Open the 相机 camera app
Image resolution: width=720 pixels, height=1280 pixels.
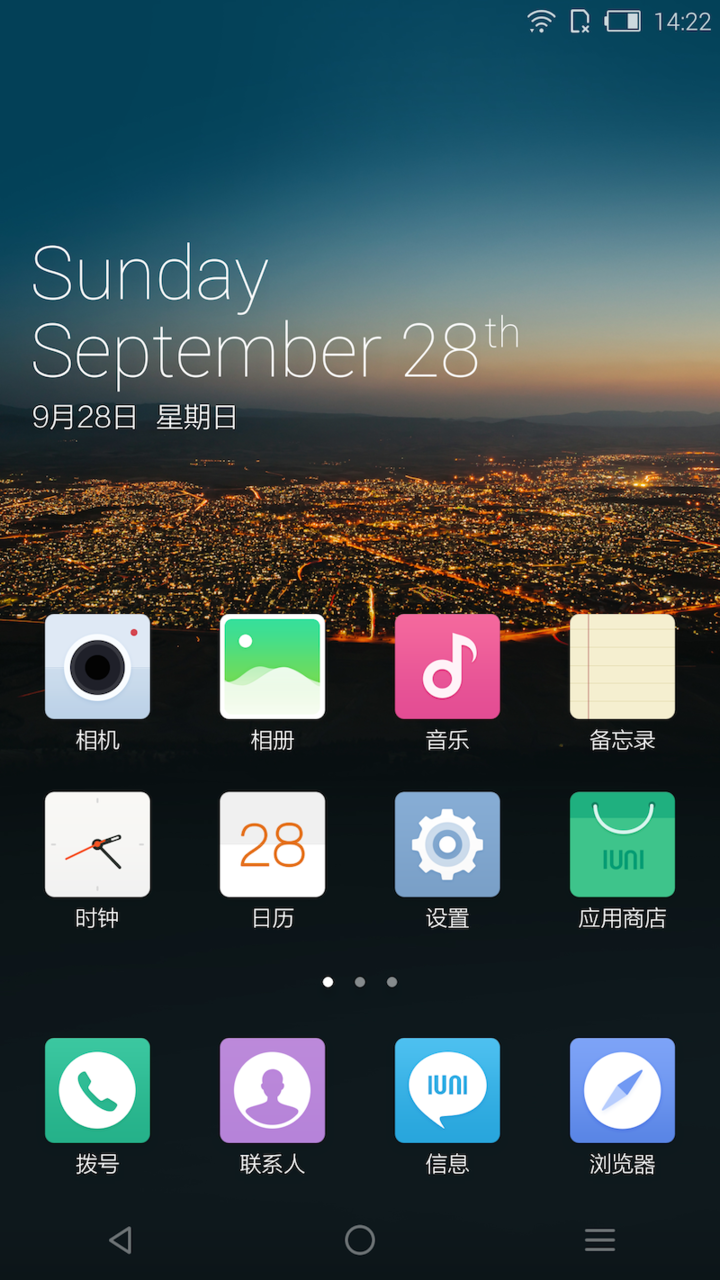(x=97, y=667)
